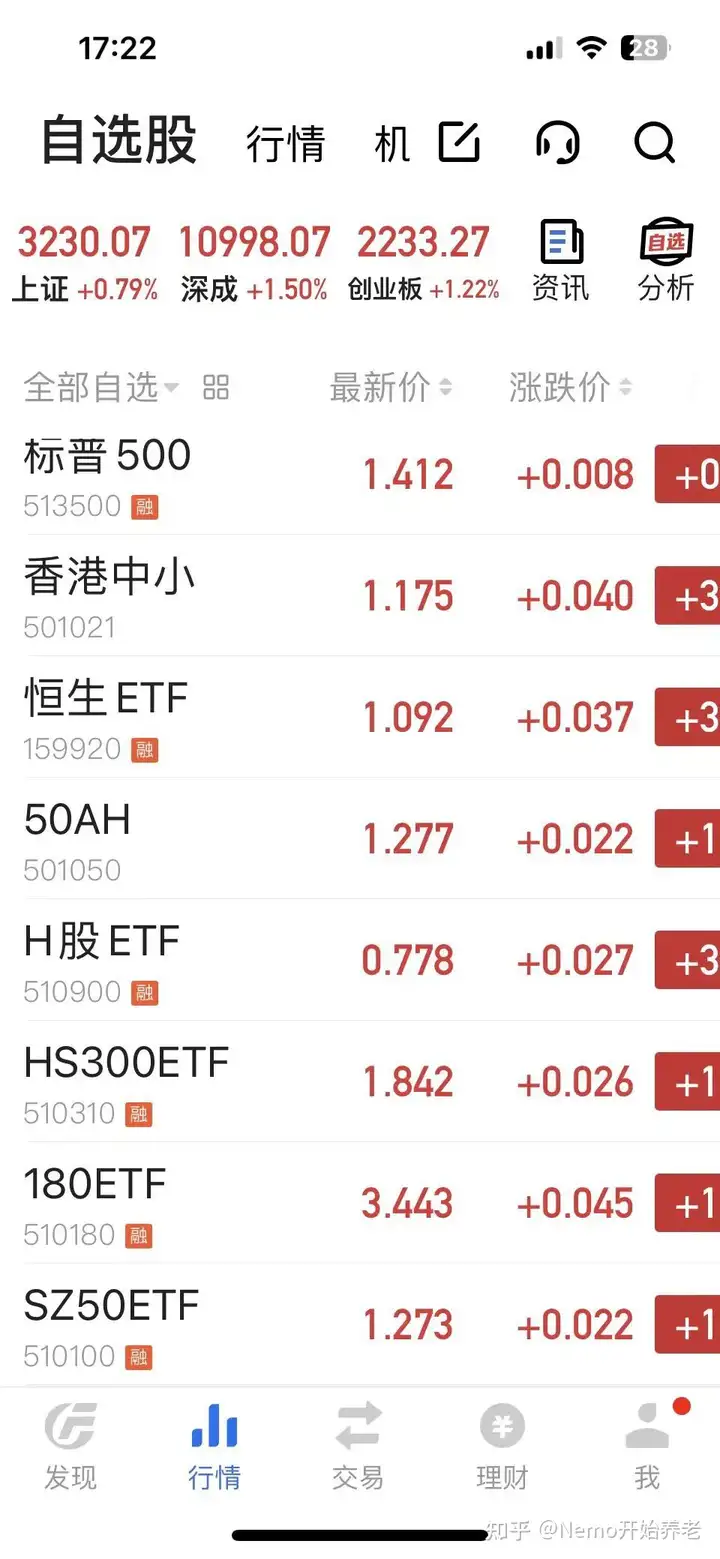
Task: Toggle the grid view layout icon
Action: 216,387
